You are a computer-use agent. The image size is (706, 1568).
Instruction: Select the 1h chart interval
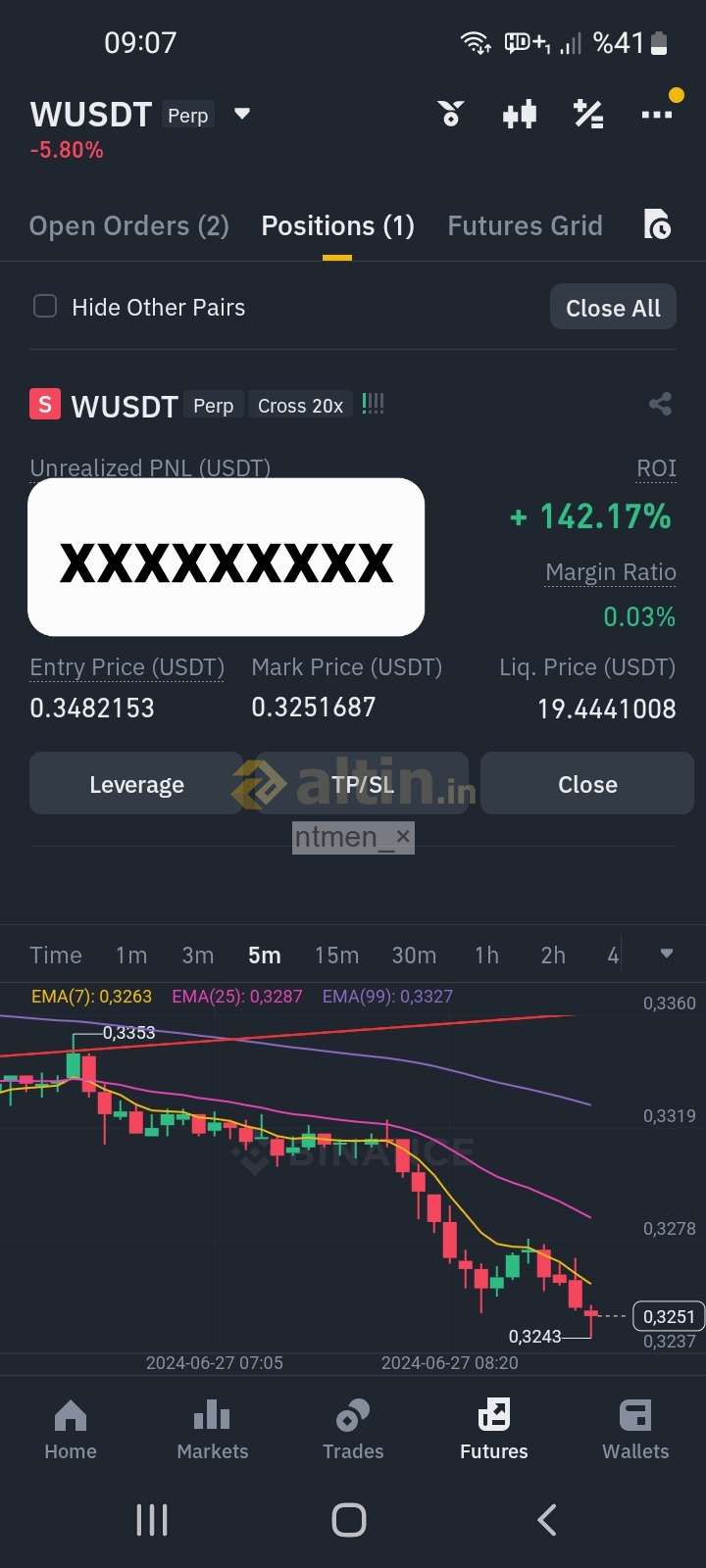pos(486,955)
